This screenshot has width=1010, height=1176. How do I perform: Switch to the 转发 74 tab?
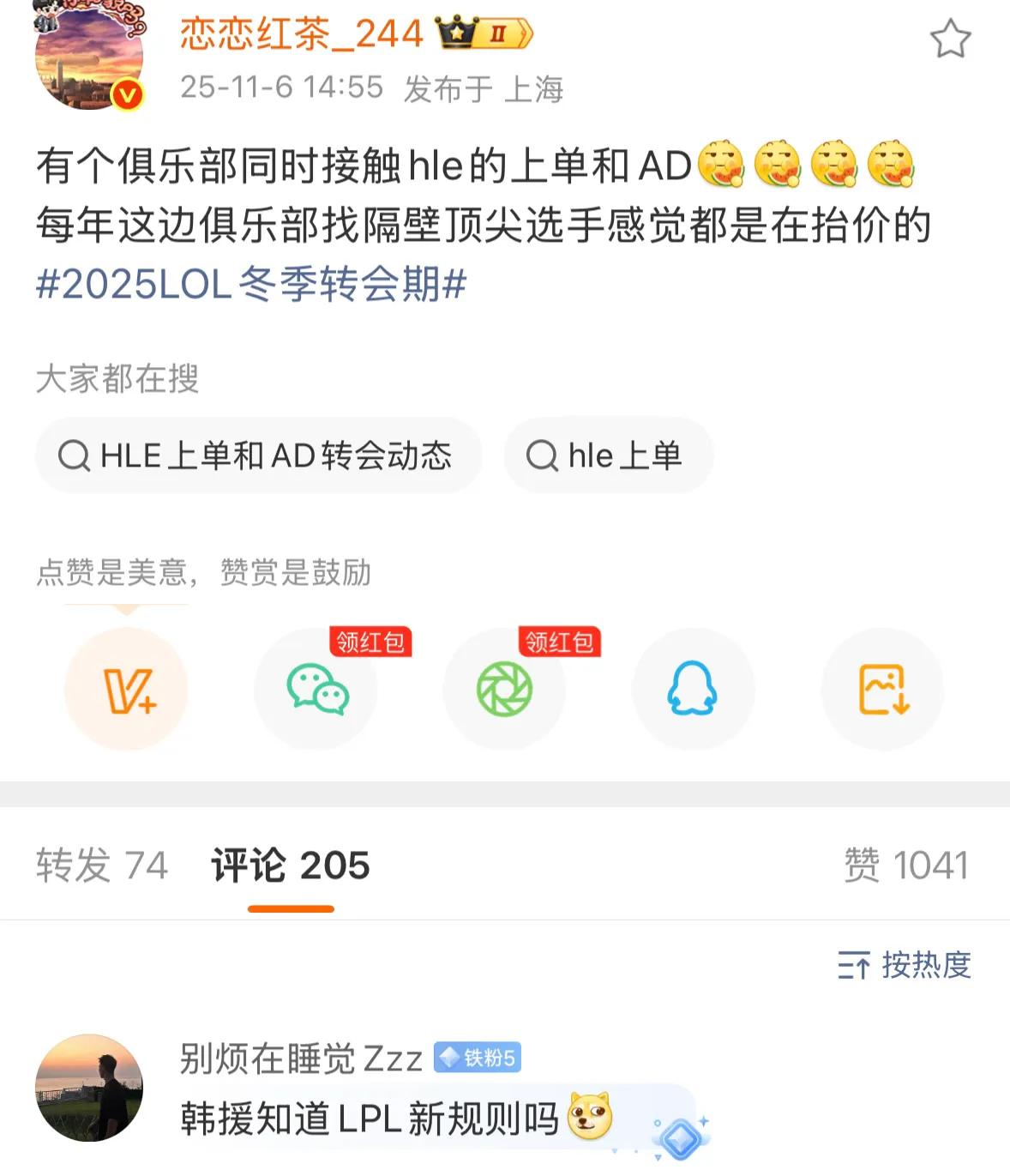tap(102, 865)
